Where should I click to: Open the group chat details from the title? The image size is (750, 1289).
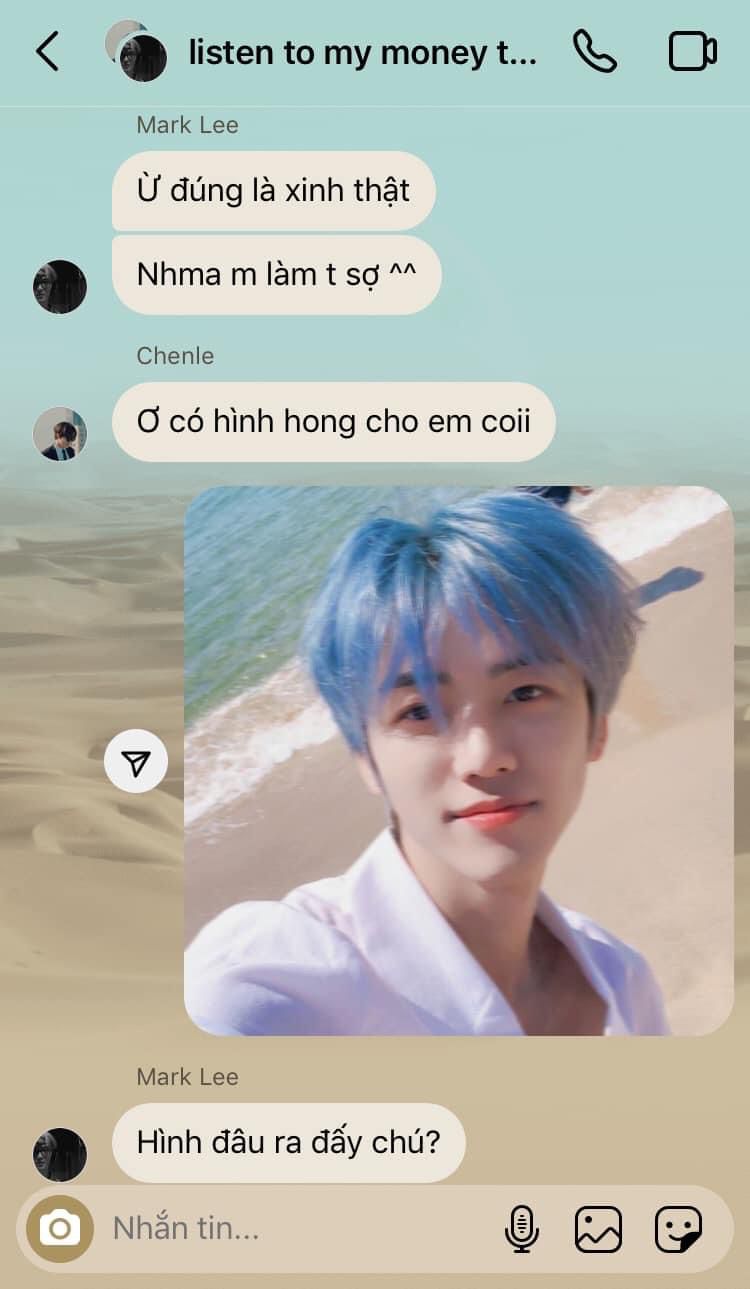[x=362, y=53]
